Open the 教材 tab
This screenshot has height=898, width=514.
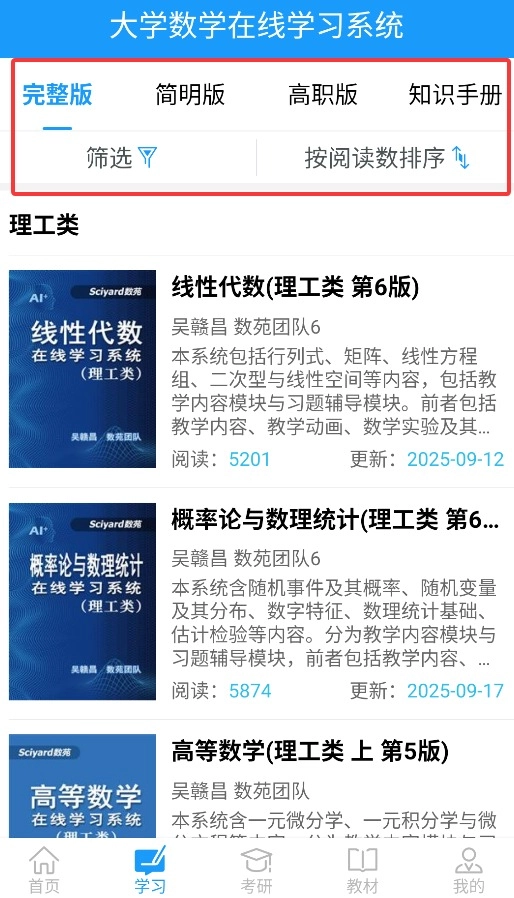coord(363,869)
